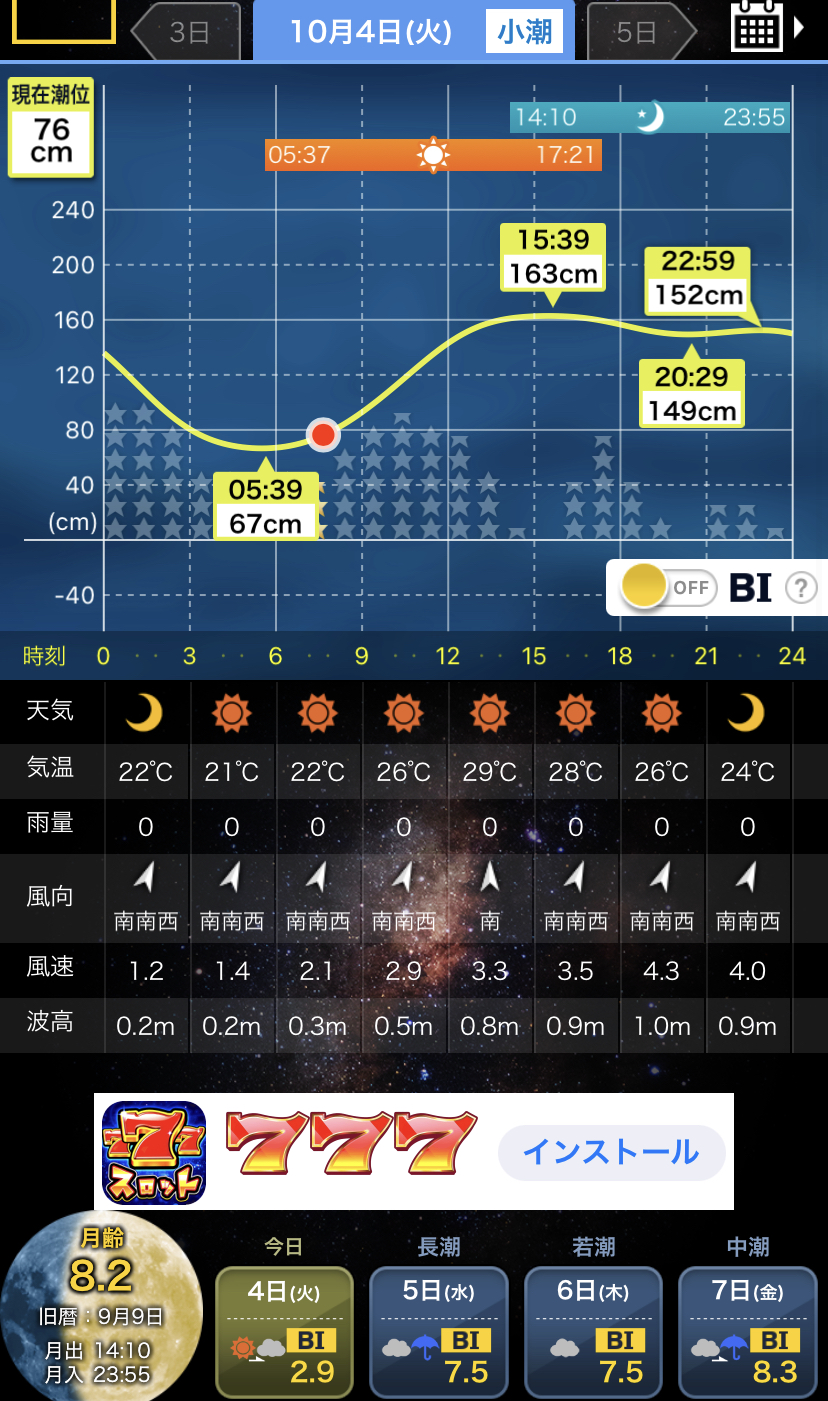828x1401 pixels.
Task: Select the 6日(木) 若潮 forecast card
Action: pyautogui.click(x=593, y=1331)
